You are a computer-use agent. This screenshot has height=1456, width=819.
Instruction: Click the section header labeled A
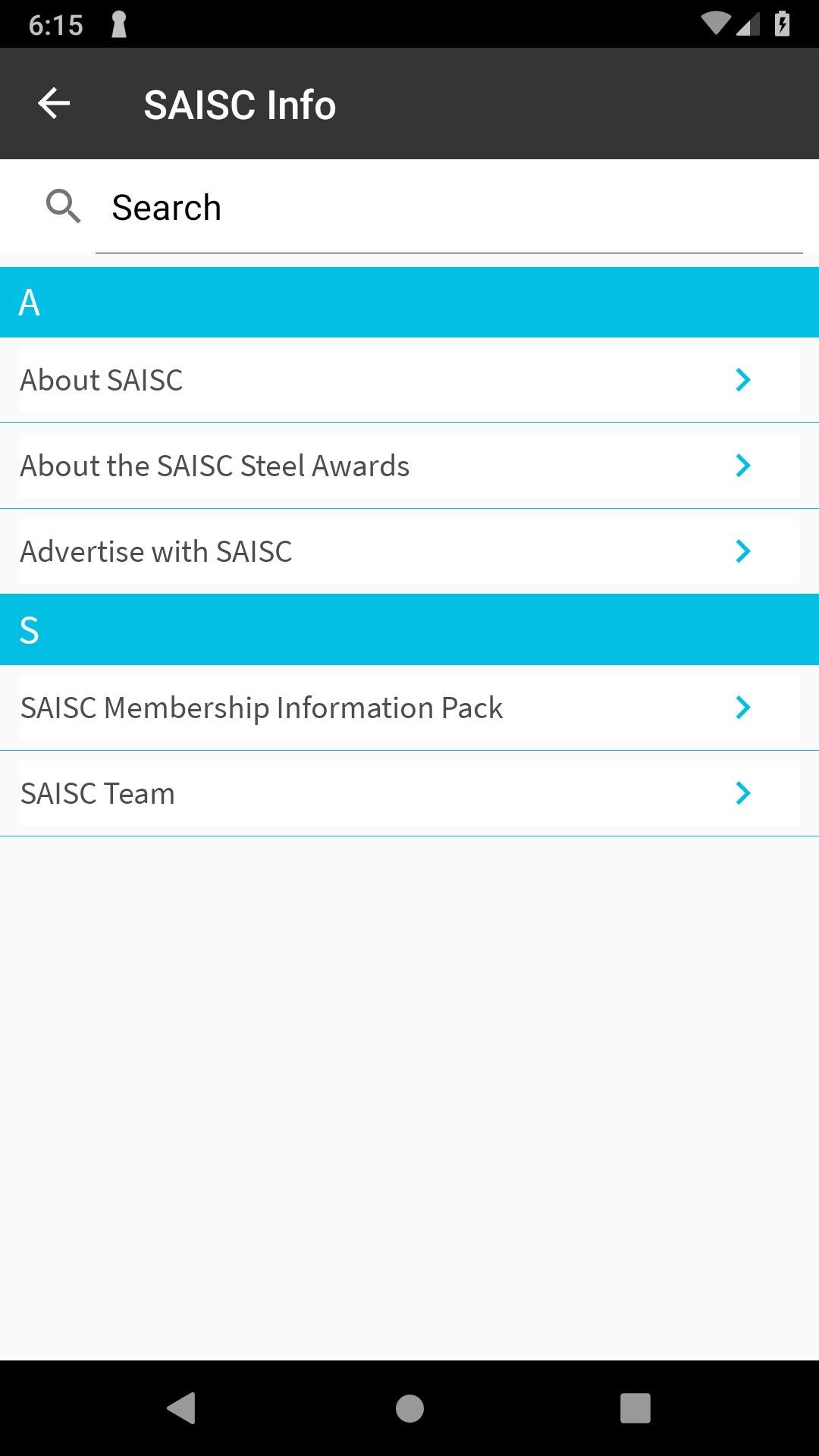point(409,301)
